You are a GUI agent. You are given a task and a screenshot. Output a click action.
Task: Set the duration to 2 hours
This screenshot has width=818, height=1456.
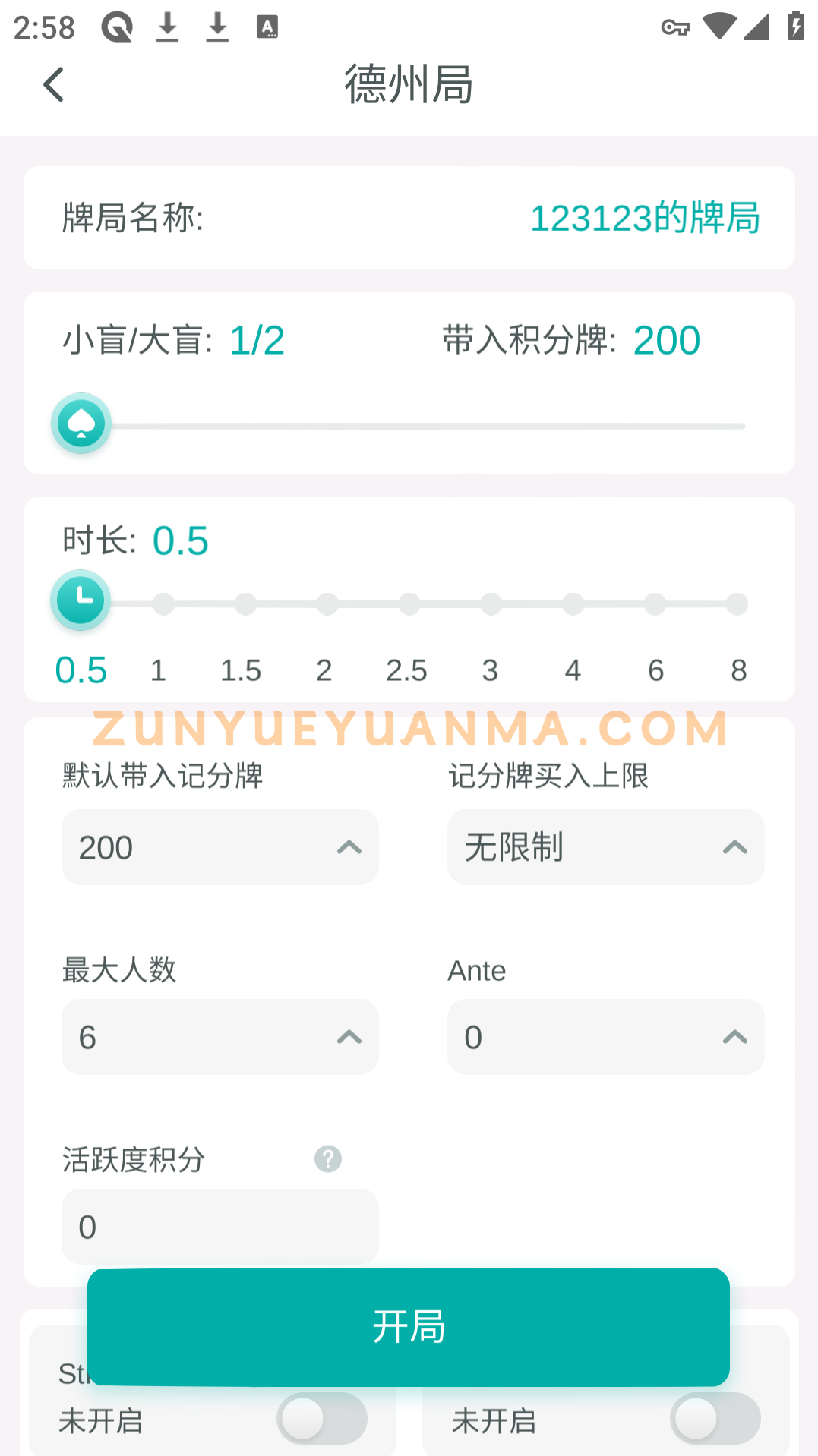pos(327,604)
